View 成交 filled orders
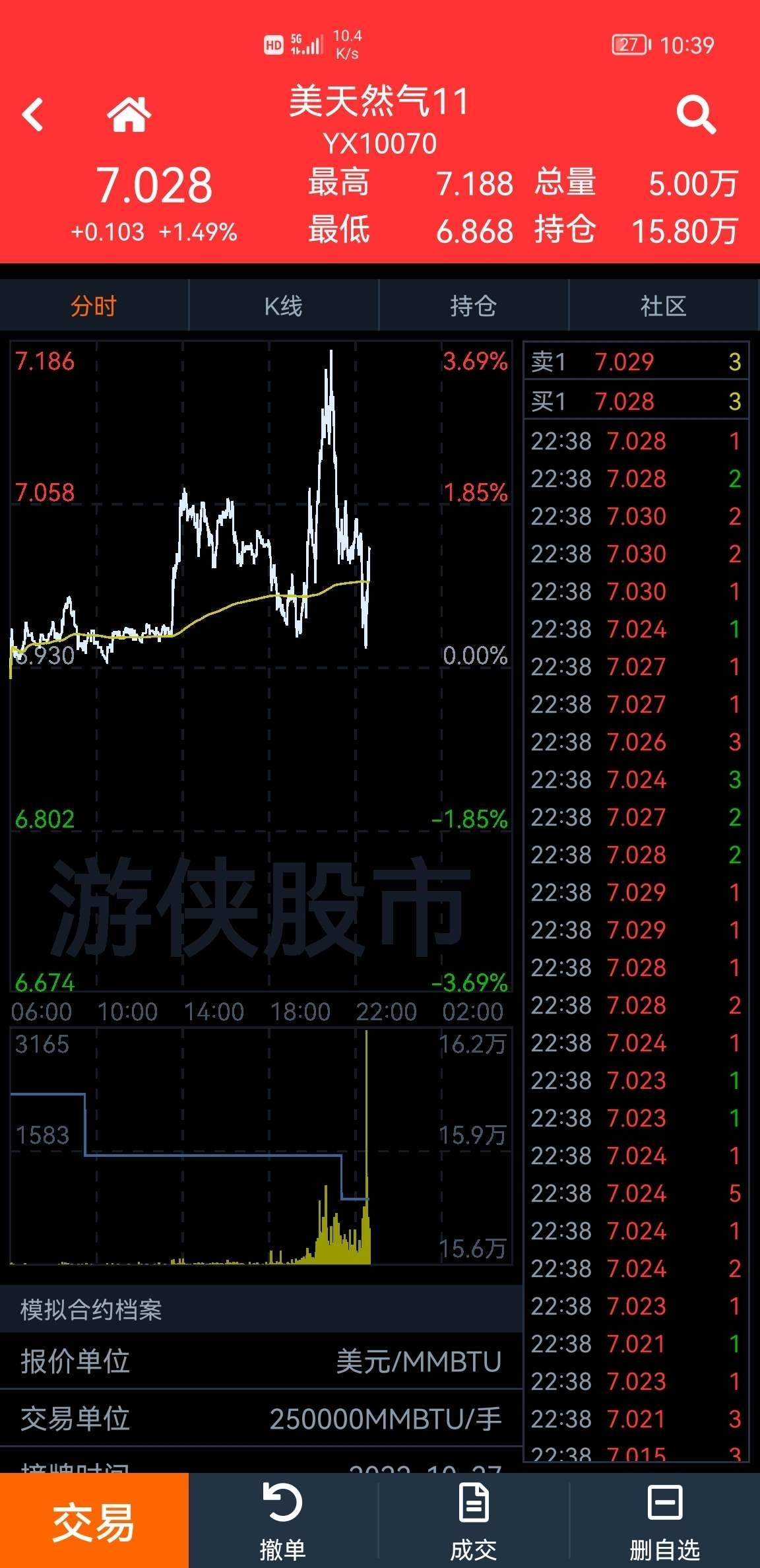This screenshot has height=1568, width=760. point(474,1520)
